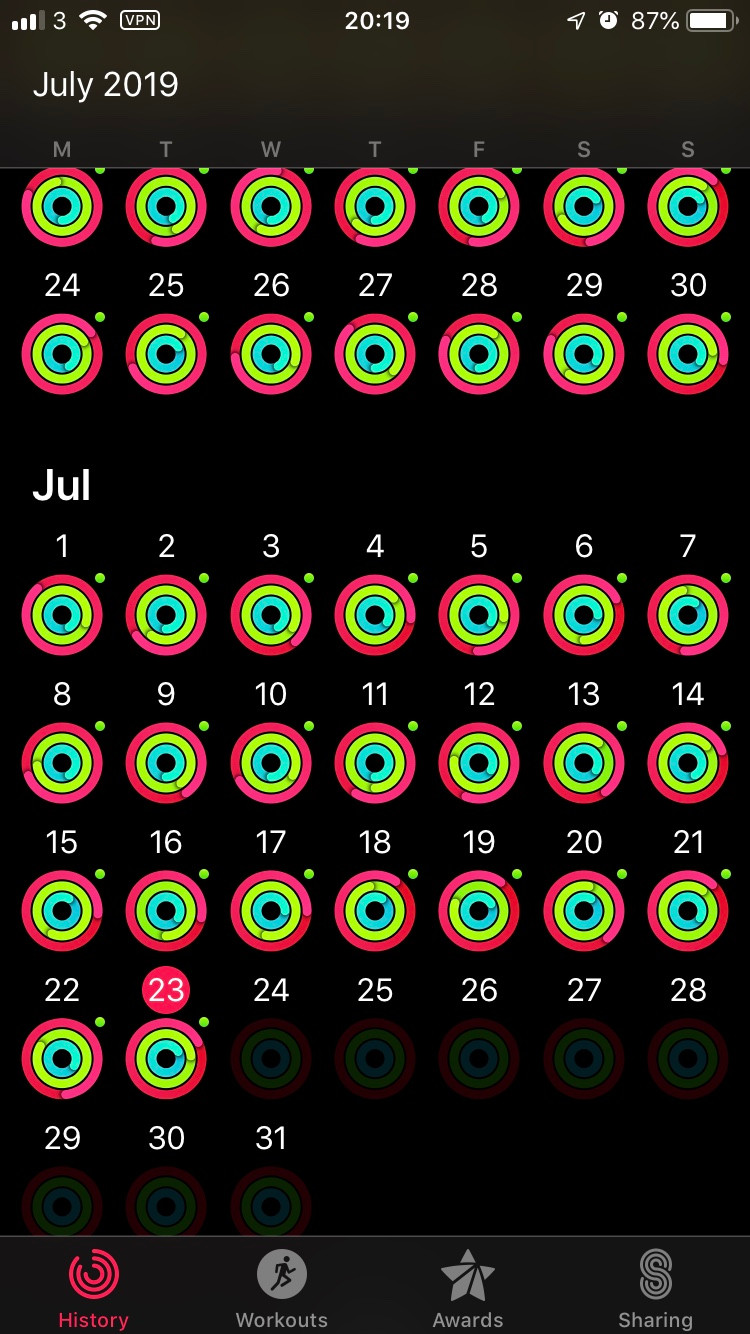Select the History tab
Image resolution: width=750 pixels, height=1334 pixels.
[x=93, y=1288]
